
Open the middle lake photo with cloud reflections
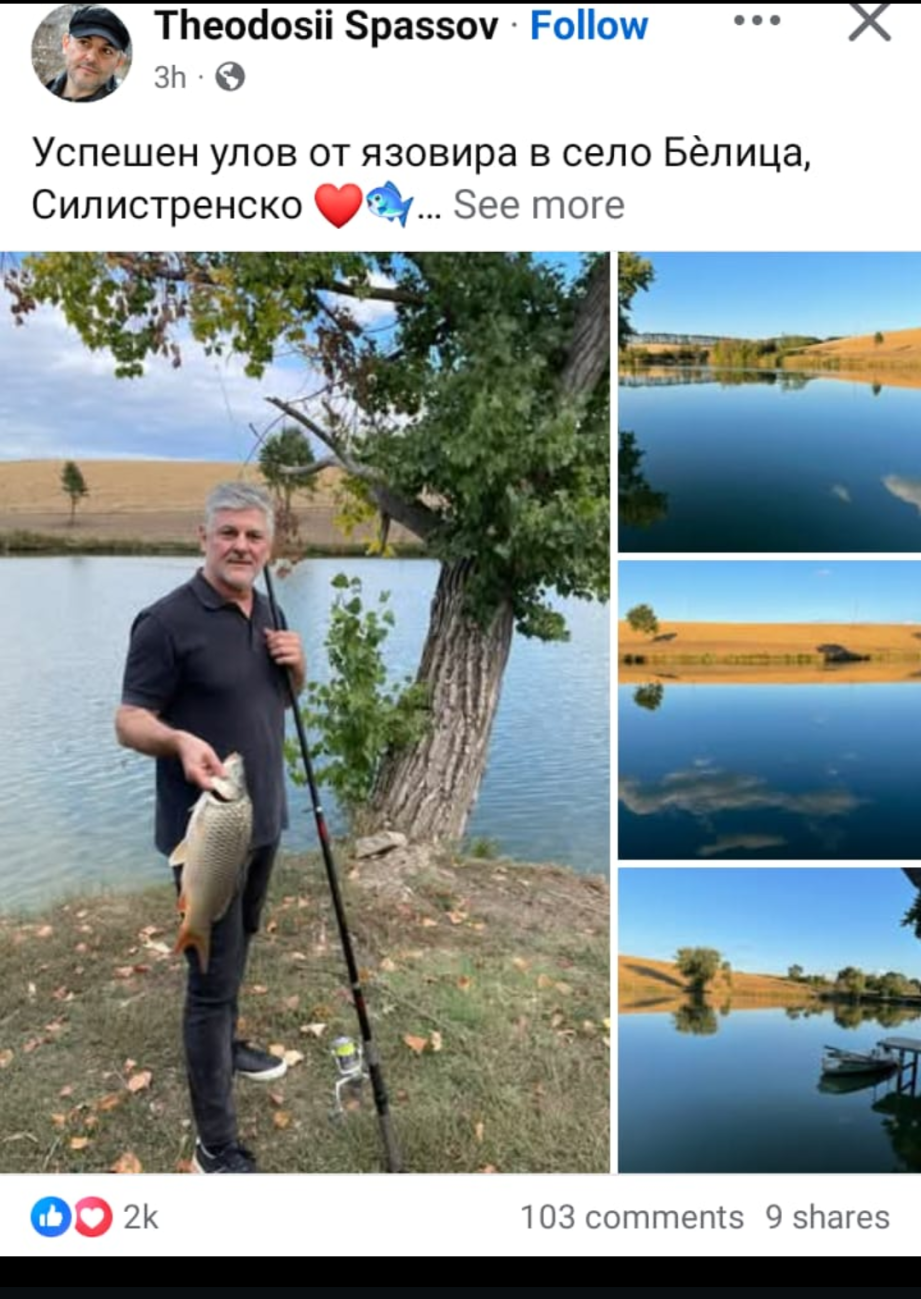click(x=769, y=710)
